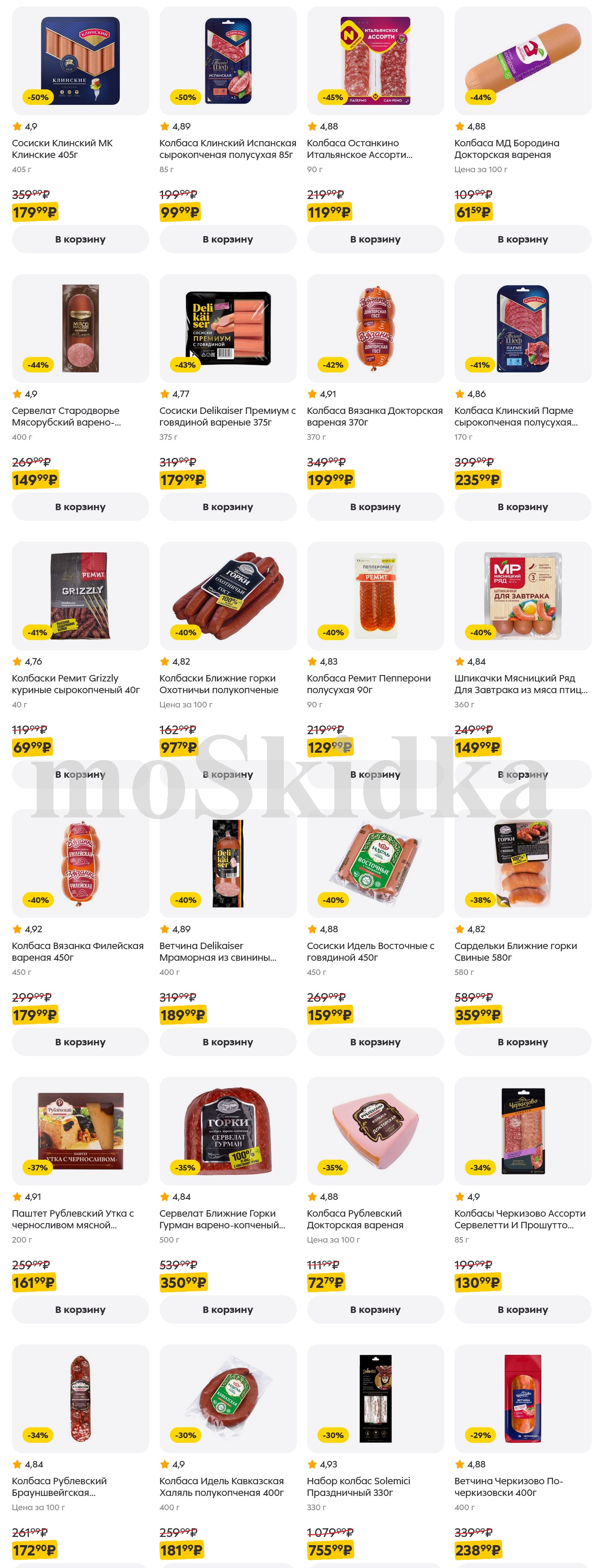The image size is (597, 1568).
Task: Add Шпикачки Мясницкий Ряд to cart
Action: coord(522,774)
